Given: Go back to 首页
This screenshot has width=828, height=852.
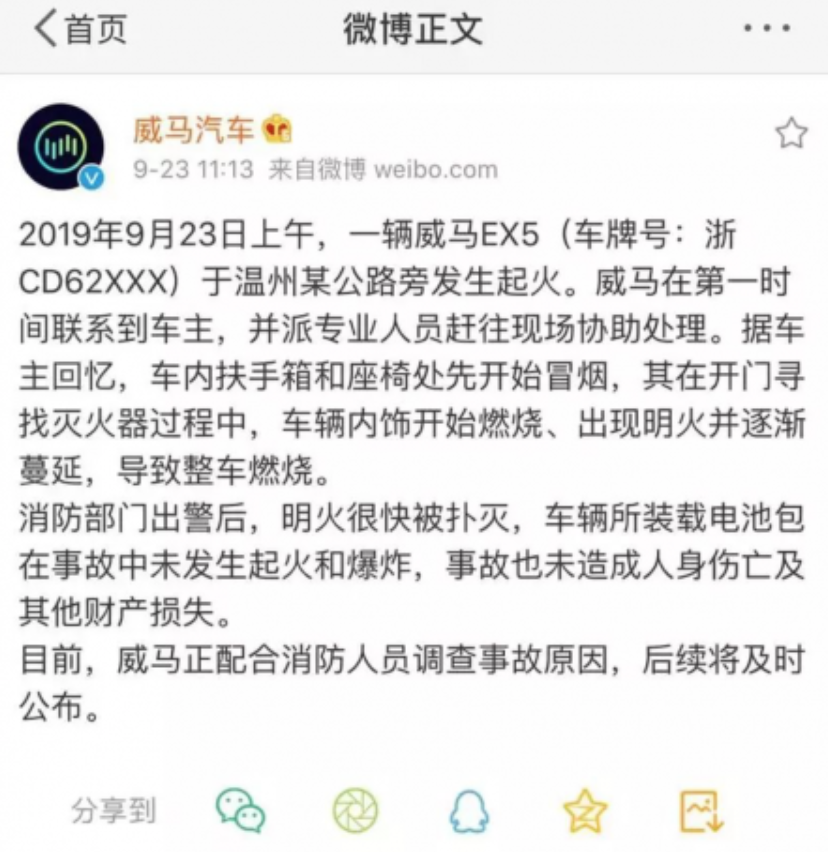Looking at the screenshot, I should (80, 30).
